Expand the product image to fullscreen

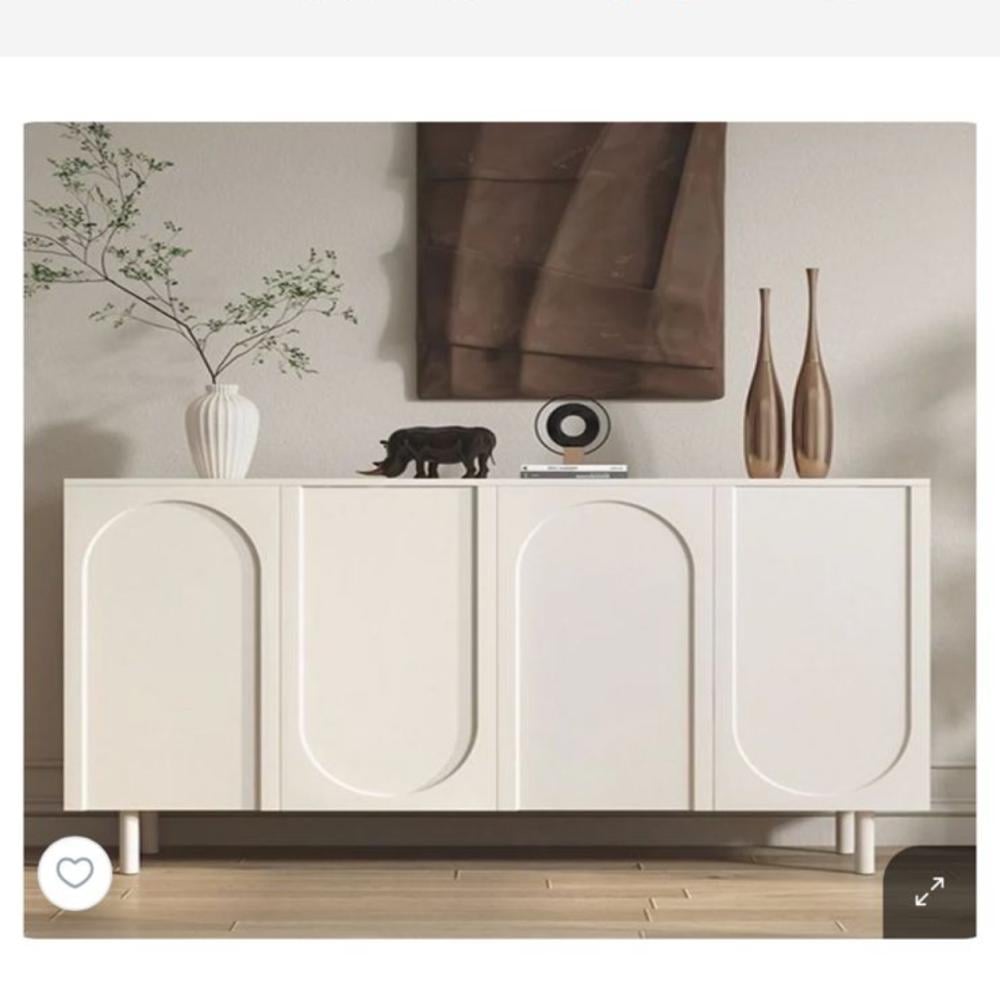tap(929, 892)
